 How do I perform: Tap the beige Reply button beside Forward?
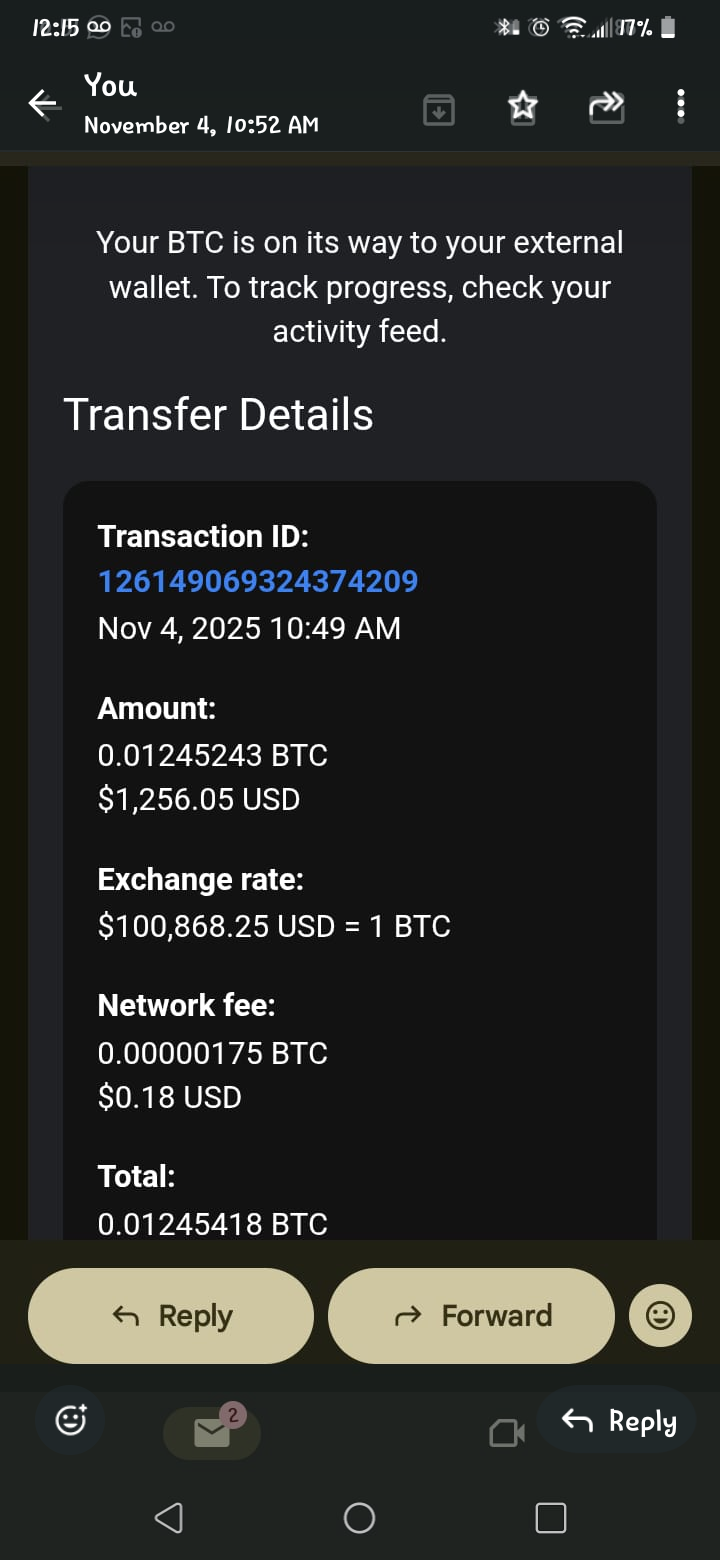[x=171, y=1316]
